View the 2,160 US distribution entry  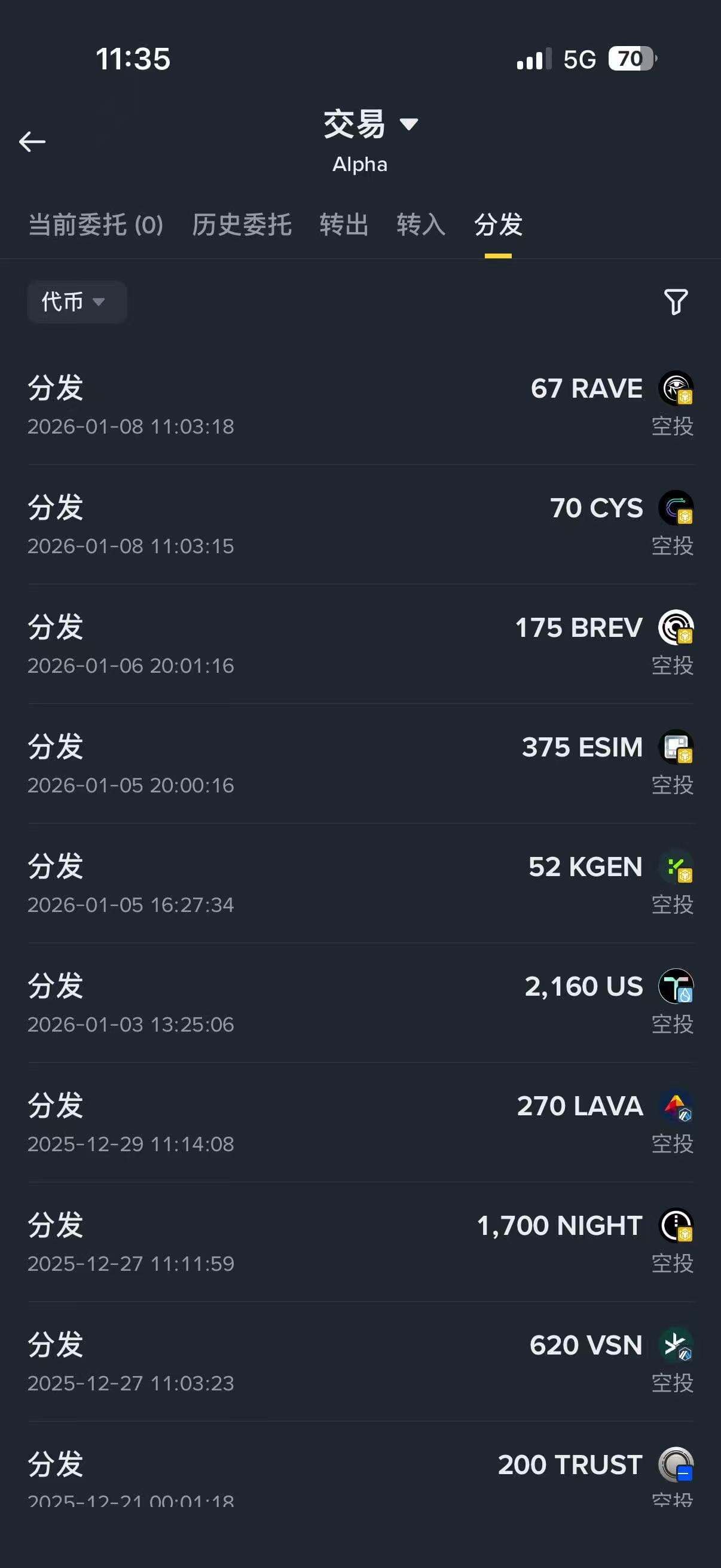coord(360,1003)
